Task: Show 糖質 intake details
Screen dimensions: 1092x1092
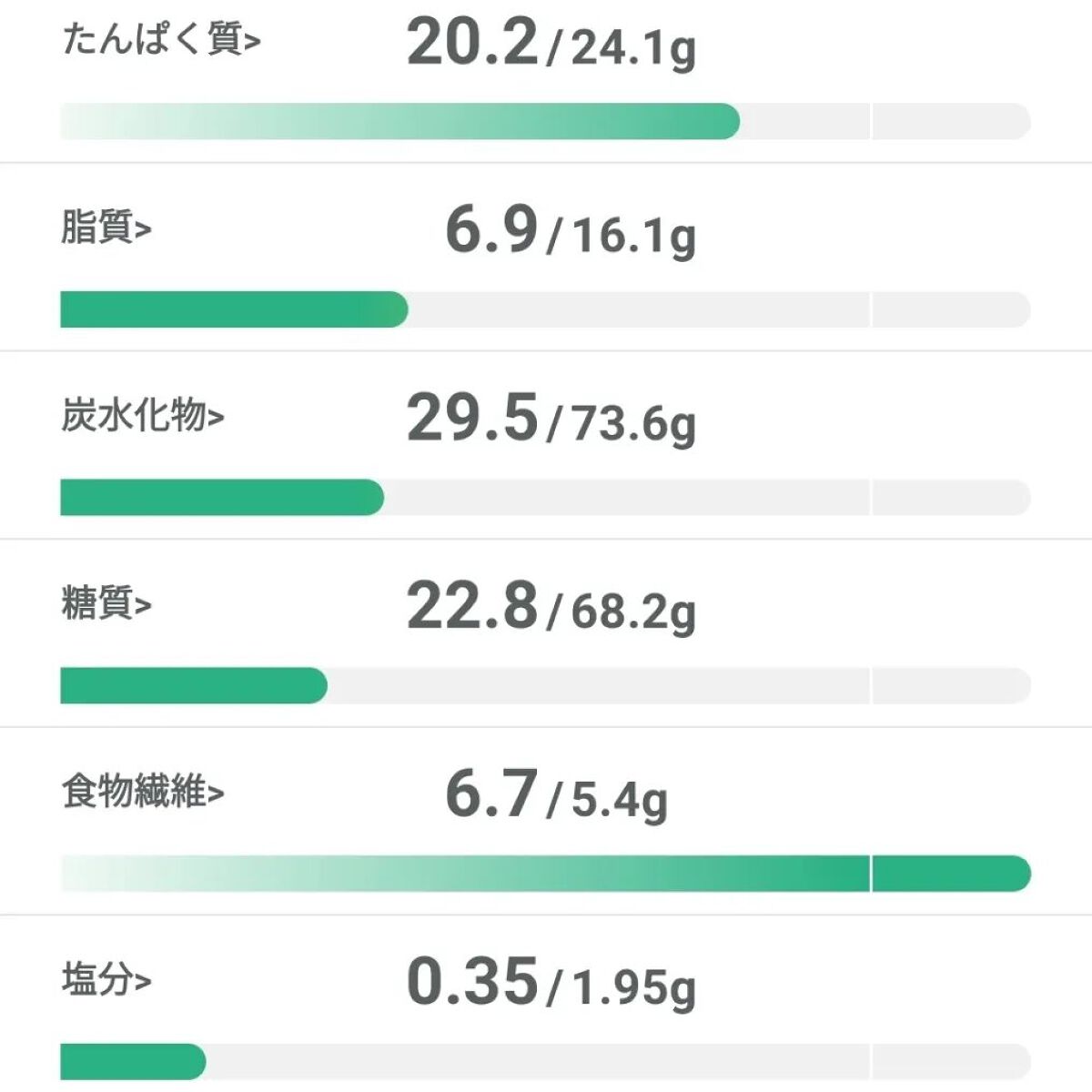Action: coord(106,603)
